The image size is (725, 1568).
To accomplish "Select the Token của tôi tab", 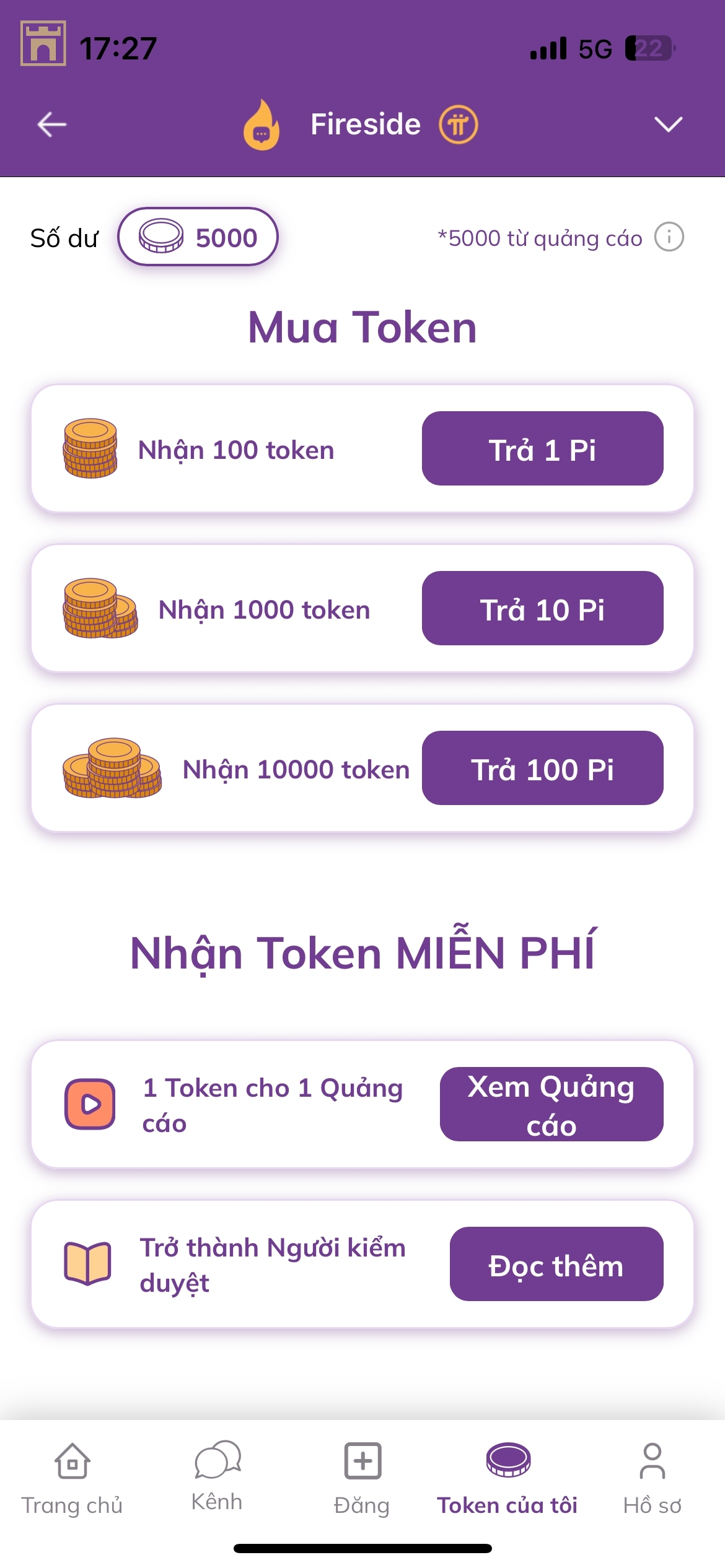I will 507,1478.
